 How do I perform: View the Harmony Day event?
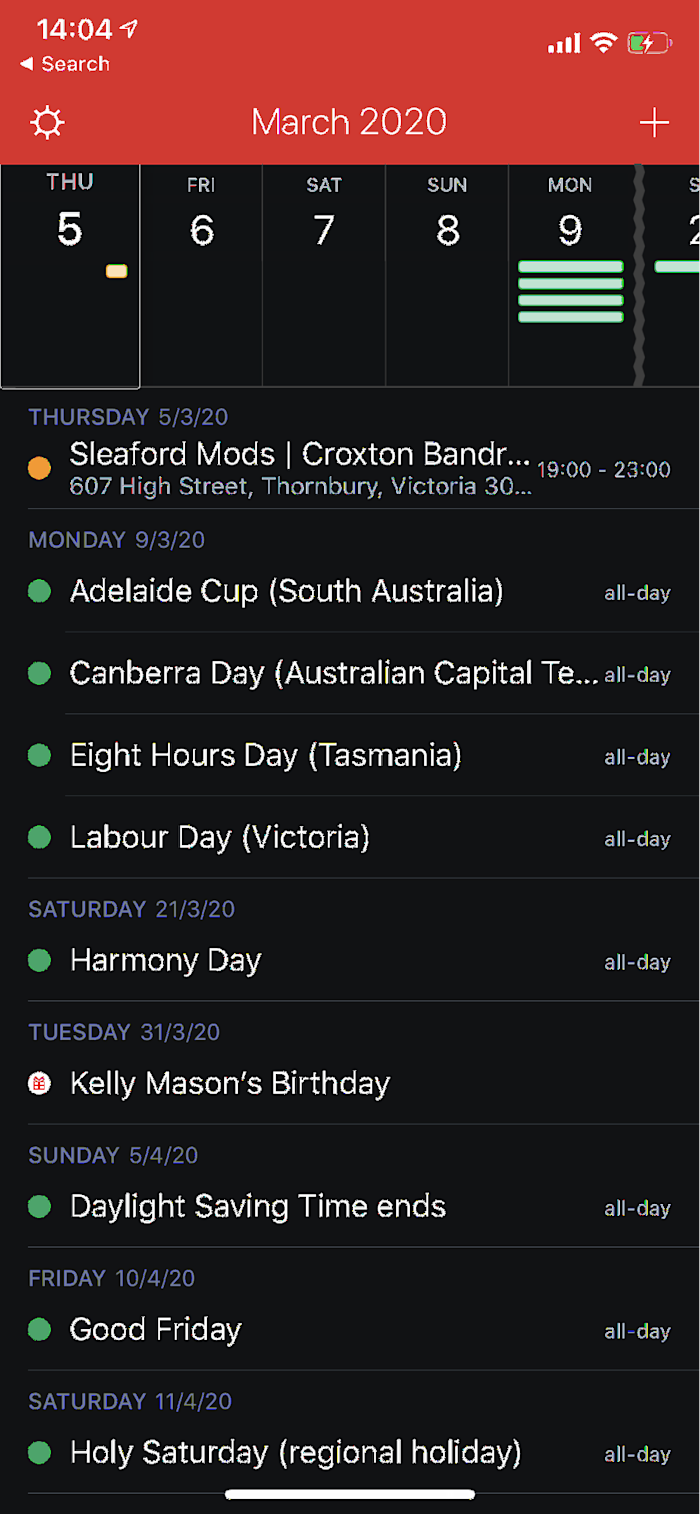[x=166, y=961]
